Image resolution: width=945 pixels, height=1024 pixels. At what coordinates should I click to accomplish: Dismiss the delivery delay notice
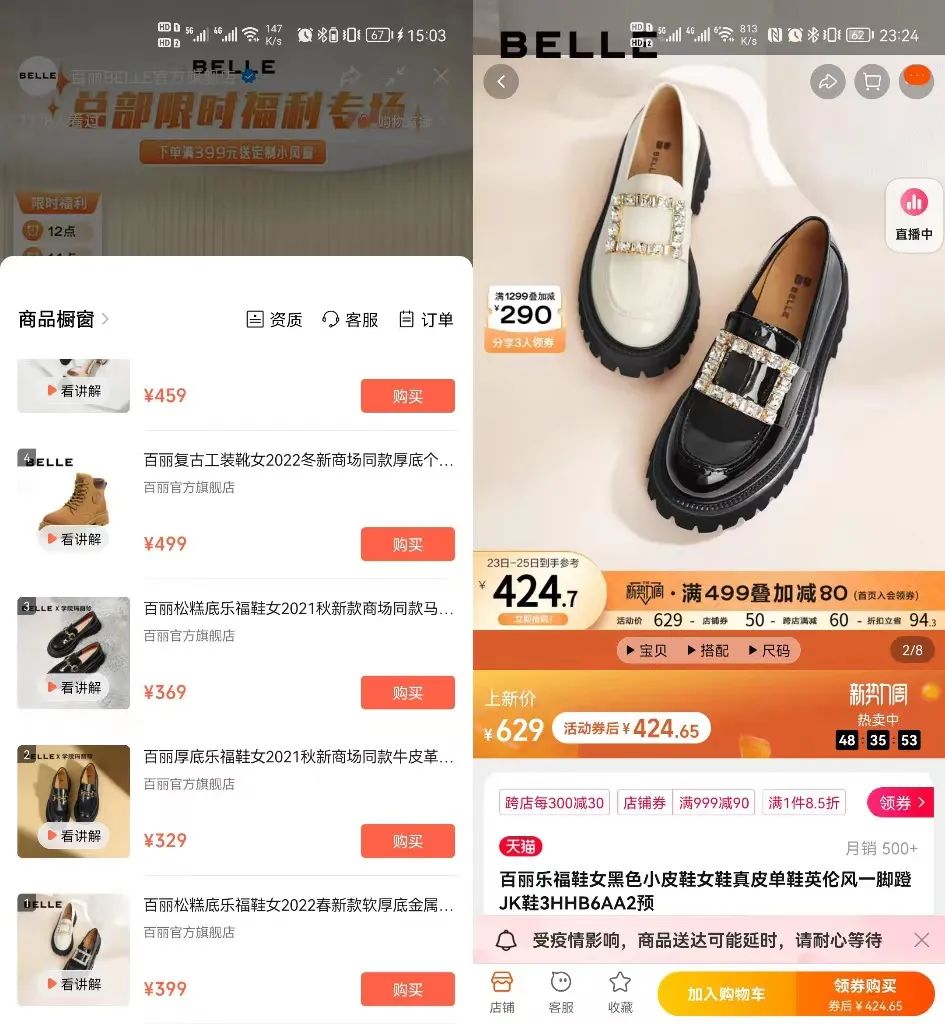pos(921,940)
